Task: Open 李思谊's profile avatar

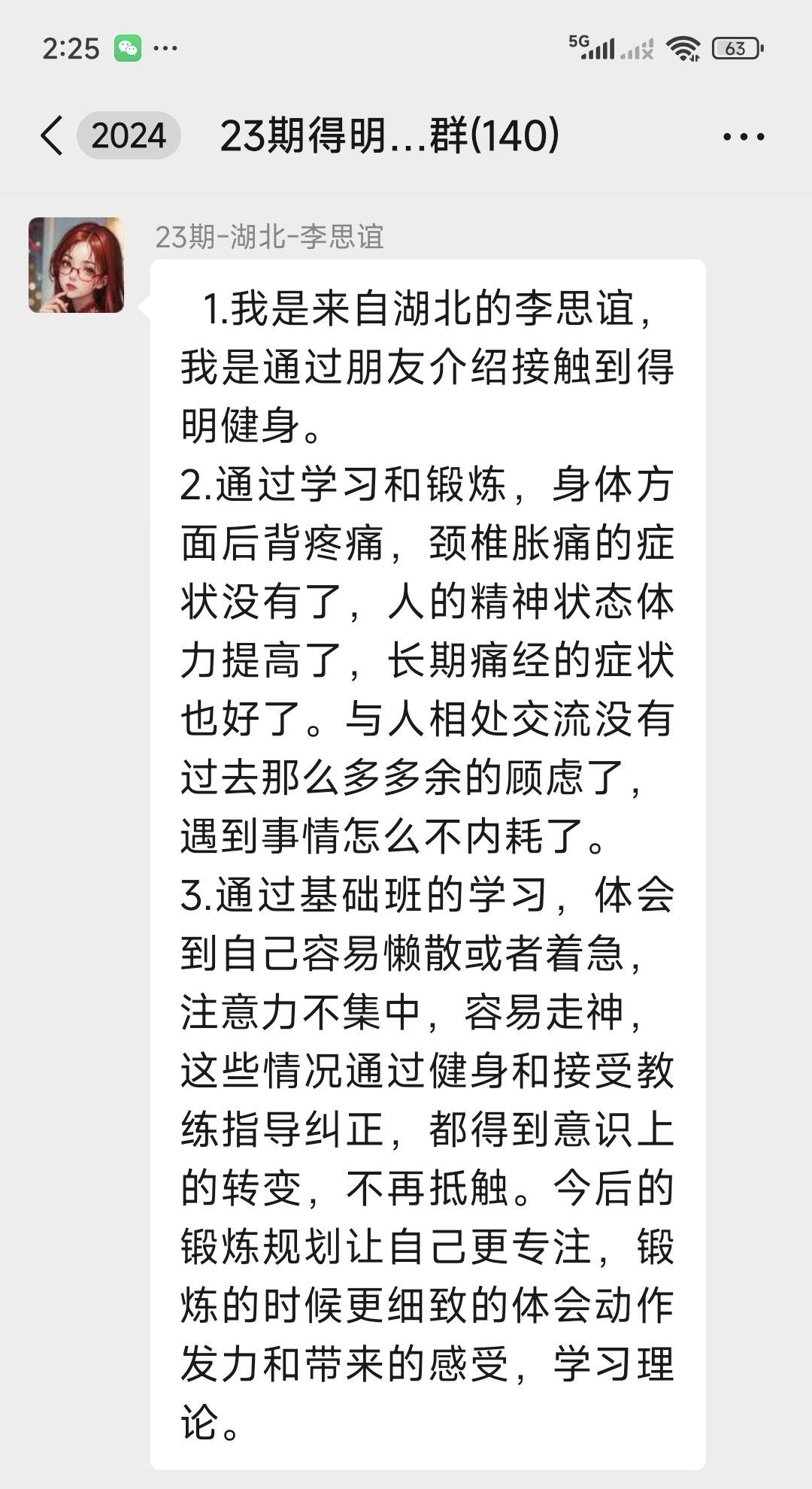Action: [76, 265]
